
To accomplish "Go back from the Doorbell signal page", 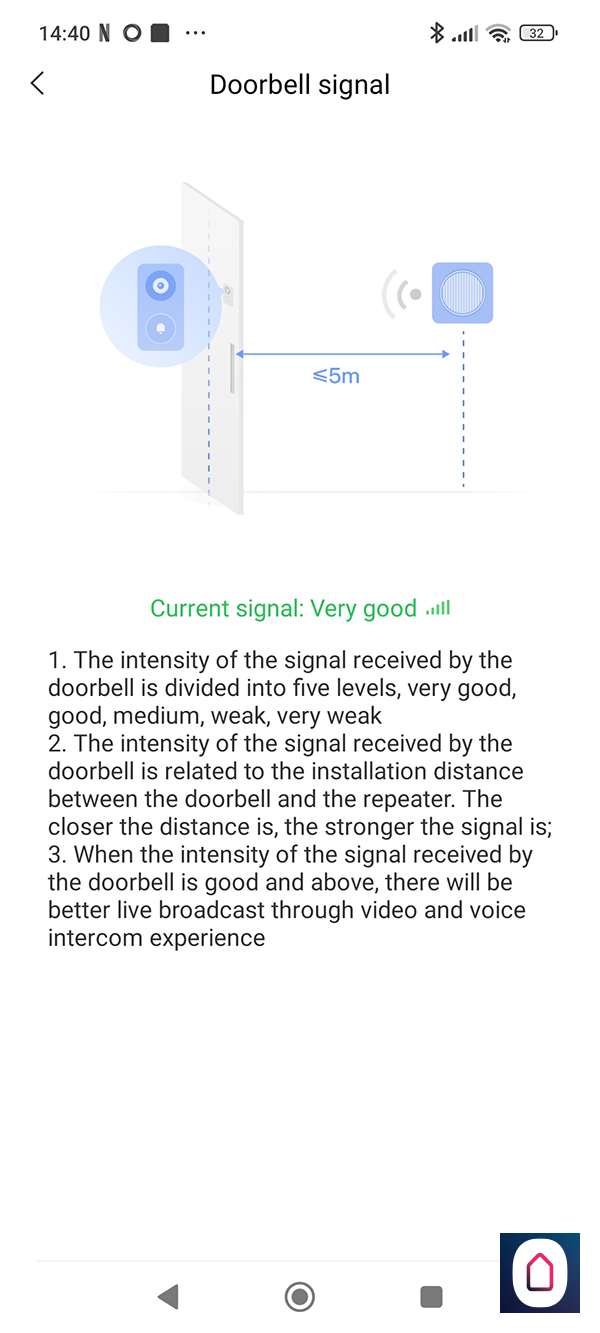I will (38, 84).
